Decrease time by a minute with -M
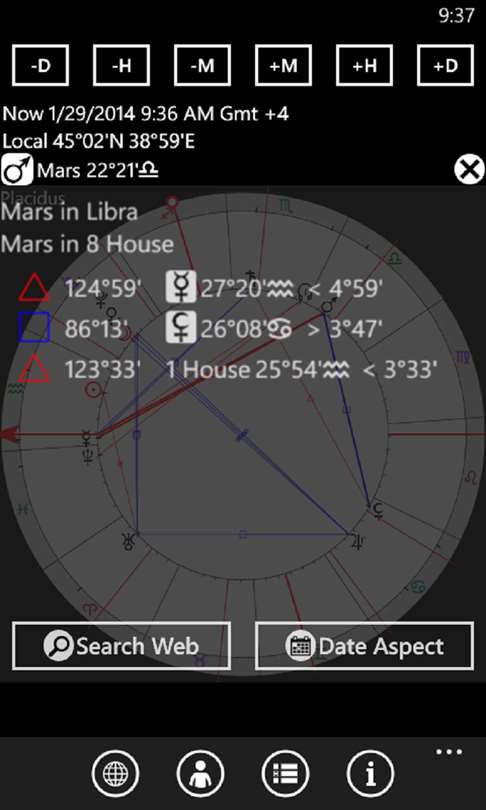486x810 pixels. [202, 65]
